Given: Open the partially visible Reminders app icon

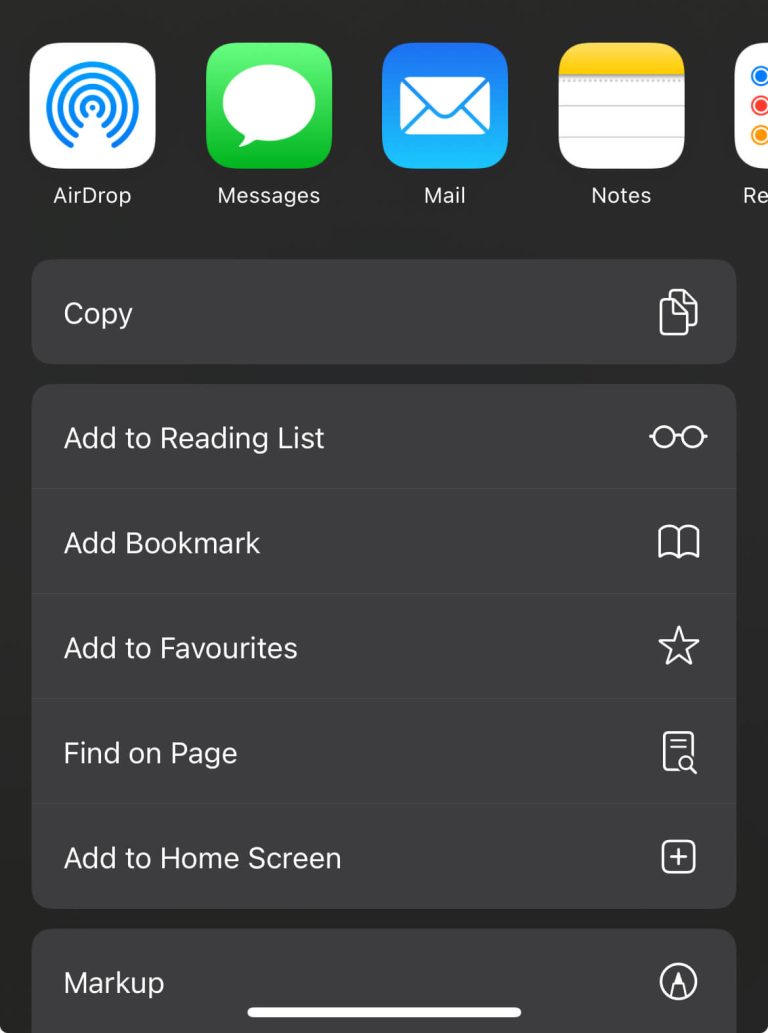Looking at the screenshot, I should tap(755, 105).
